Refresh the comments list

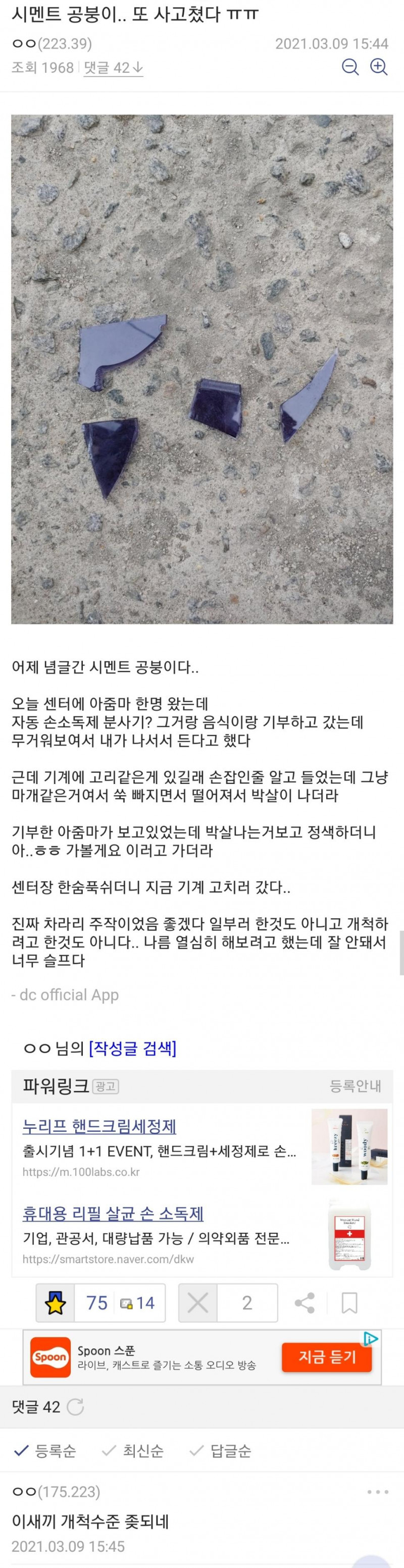(75, 1406)
